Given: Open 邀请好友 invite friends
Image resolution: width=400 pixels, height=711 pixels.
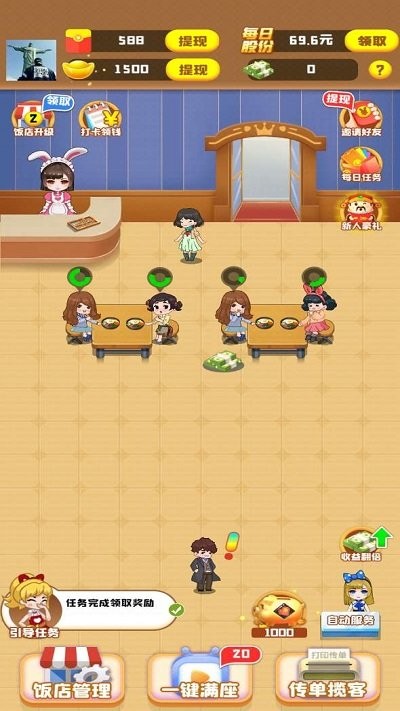Looking at the screenshot, I should click(361, 115).
